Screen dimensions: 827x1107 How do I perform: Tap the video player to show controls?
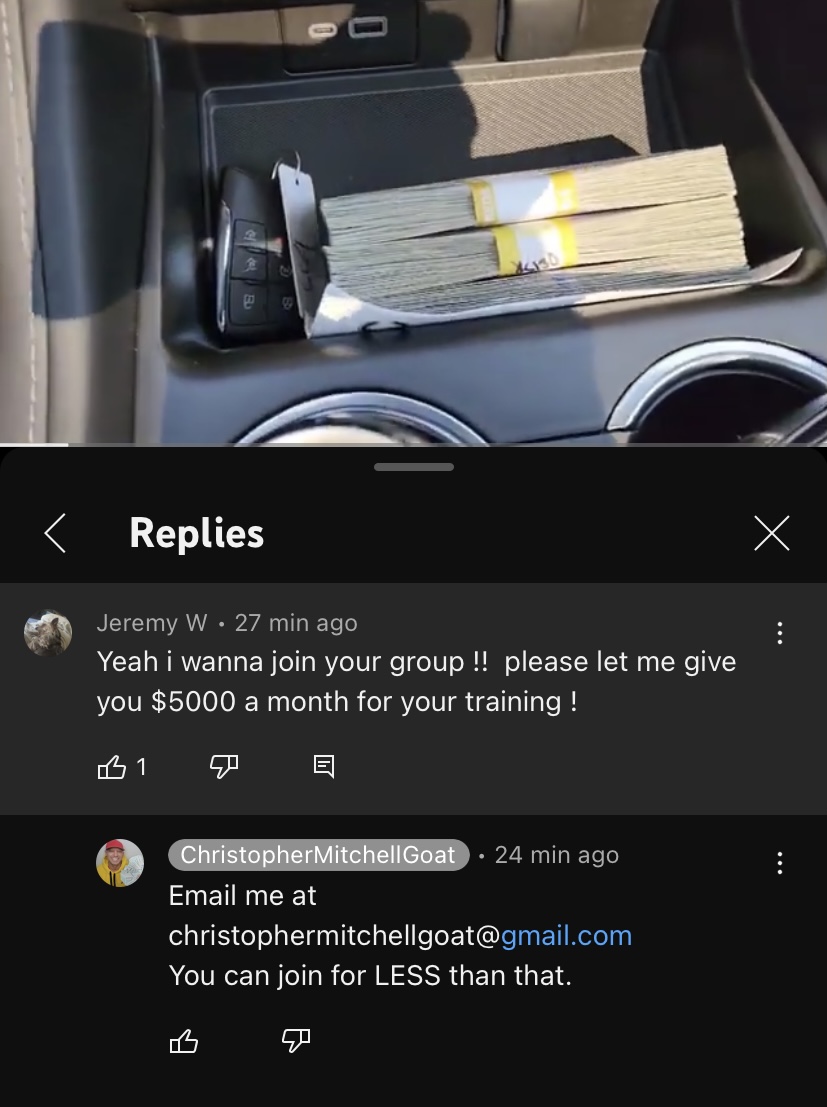(x=413, y=220)
